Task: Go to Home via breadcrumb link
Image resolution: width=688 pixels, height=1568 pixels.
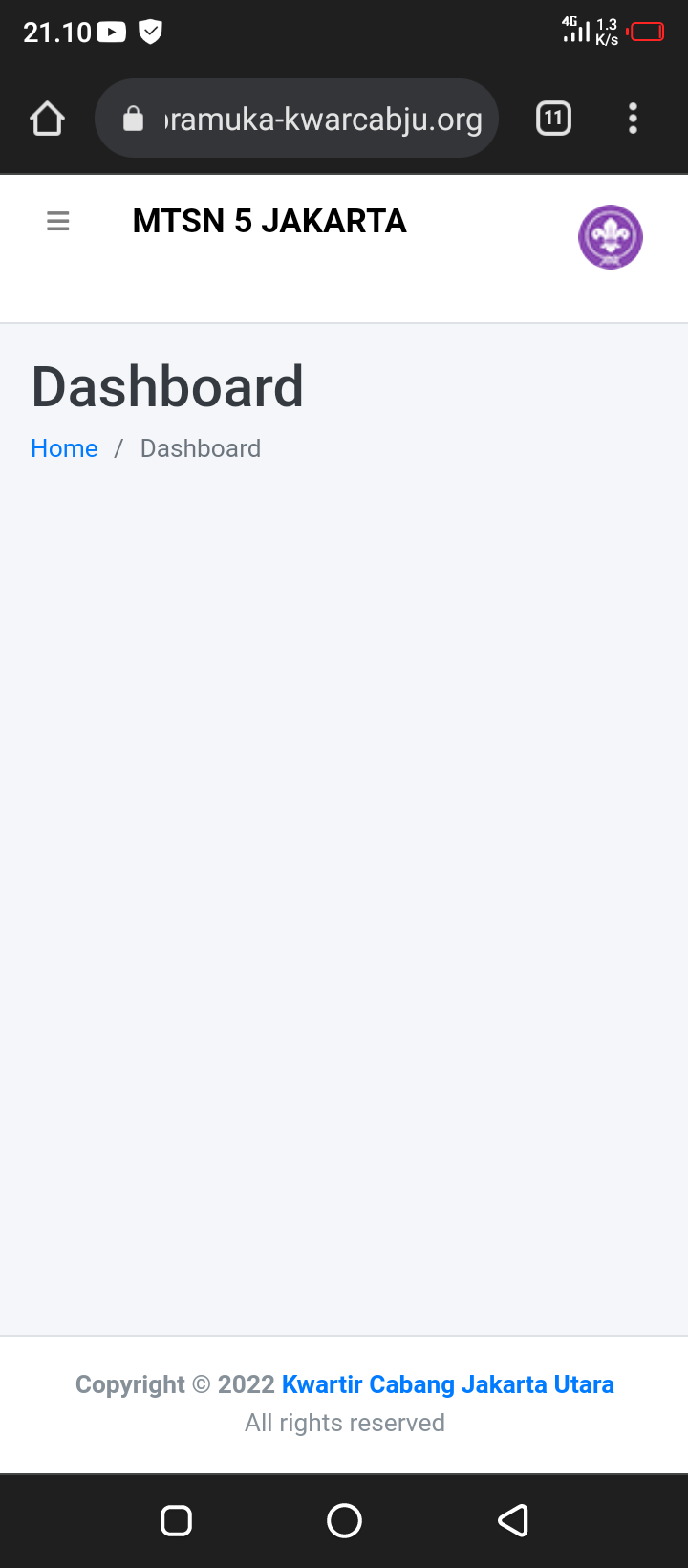Action: [x=64, y=448]
